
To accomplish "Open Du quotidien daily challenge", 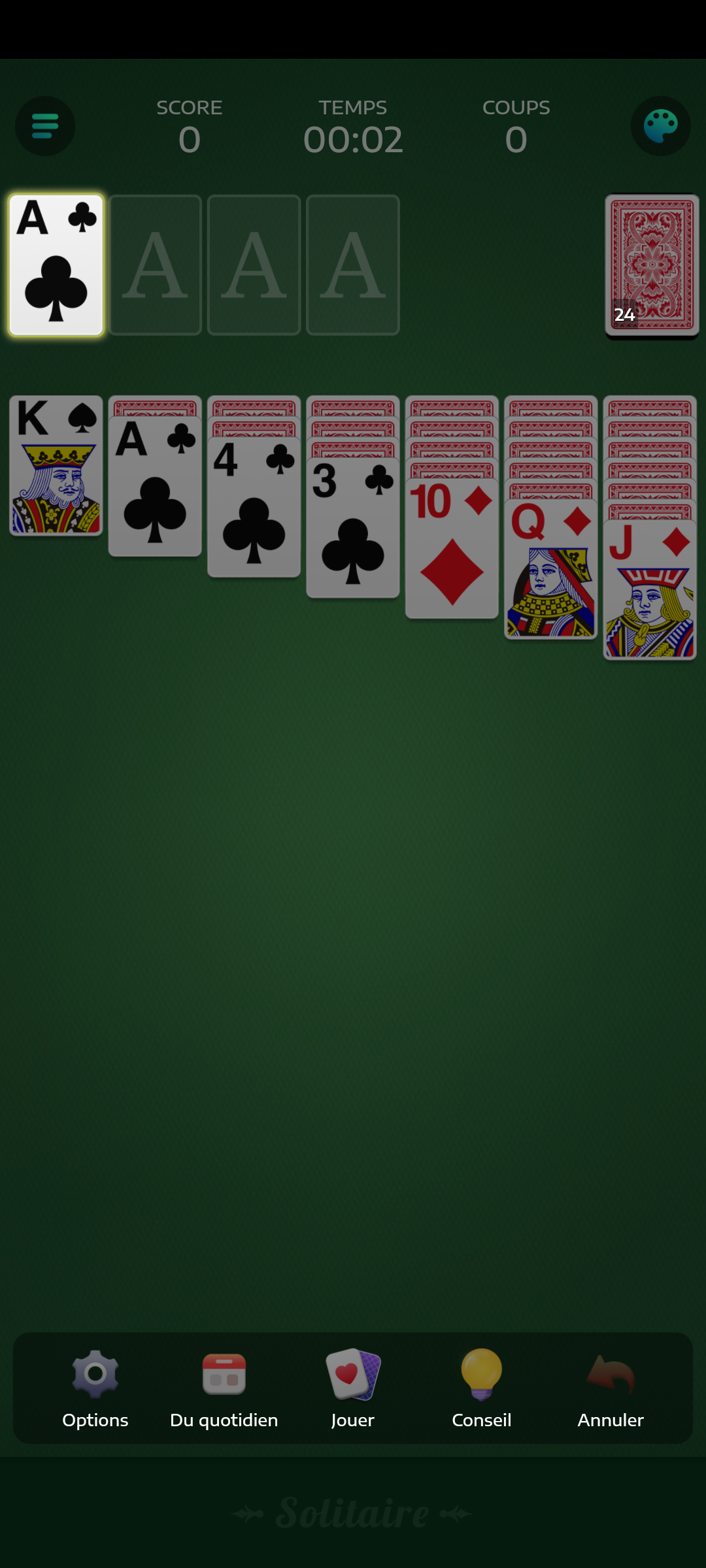I will click(x=224, y=1389).
